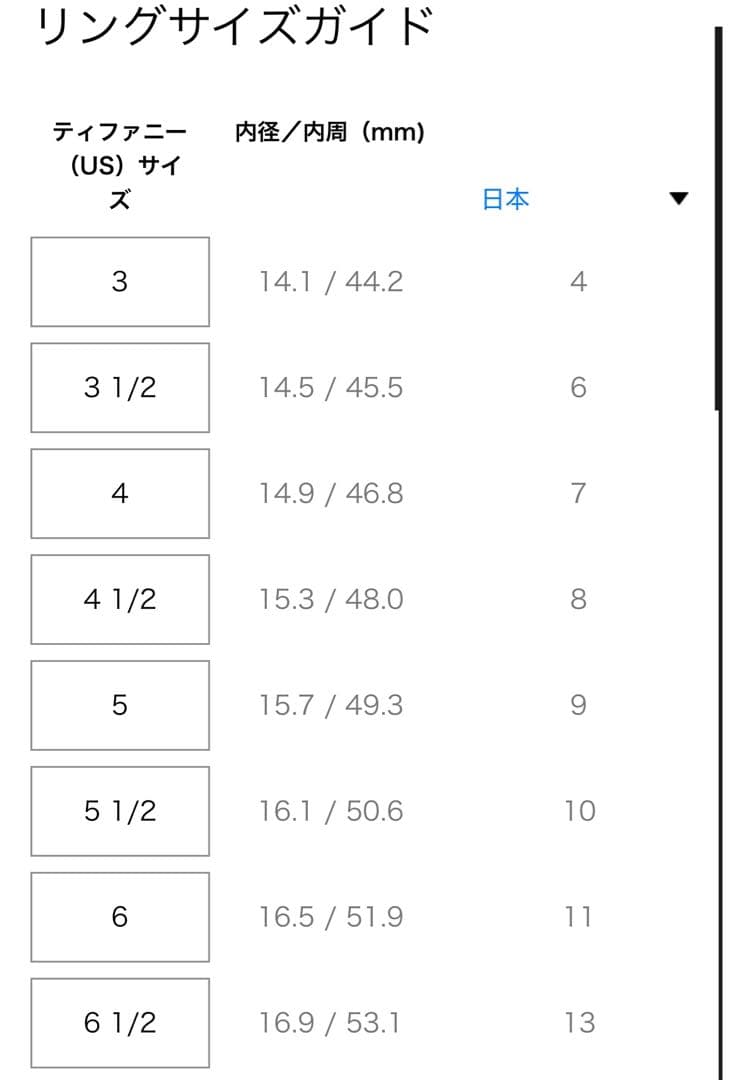
Task: Choose ring size 3 1/2
Action: click(x=120, y=388)
